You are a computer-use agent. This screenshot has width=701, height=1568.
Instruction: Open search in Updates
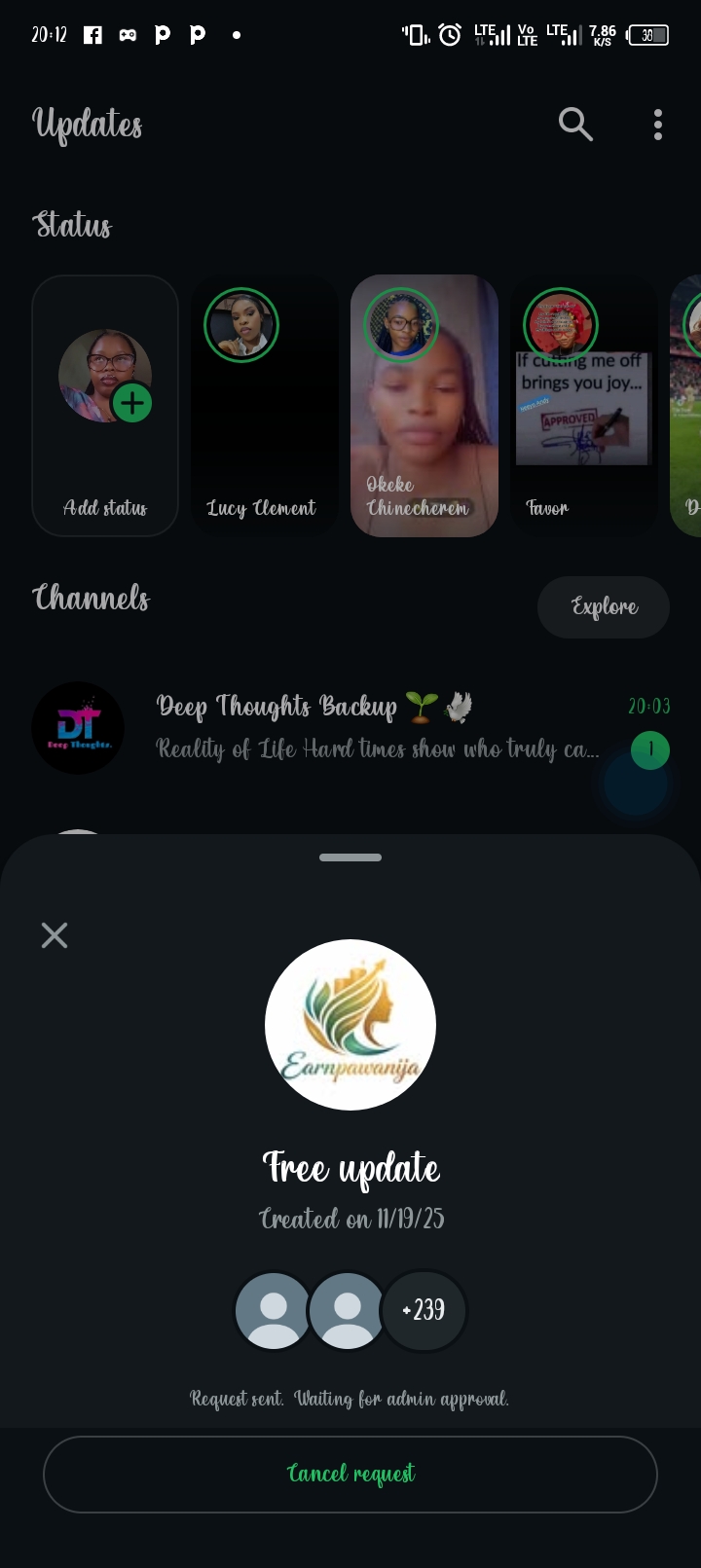575,125
